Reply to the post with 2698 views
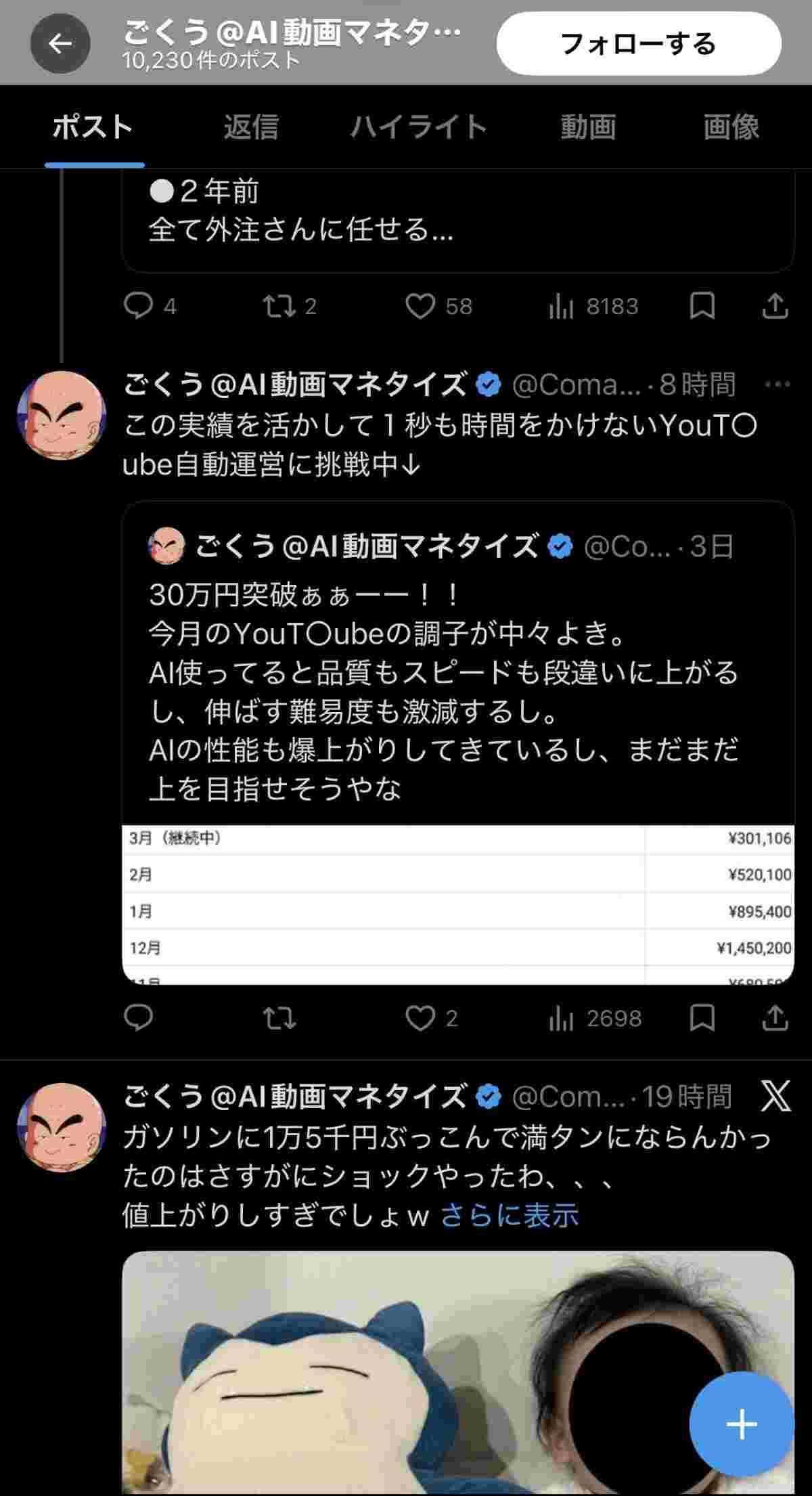This screenshot has width=812, height=1496. (139, 1018)
